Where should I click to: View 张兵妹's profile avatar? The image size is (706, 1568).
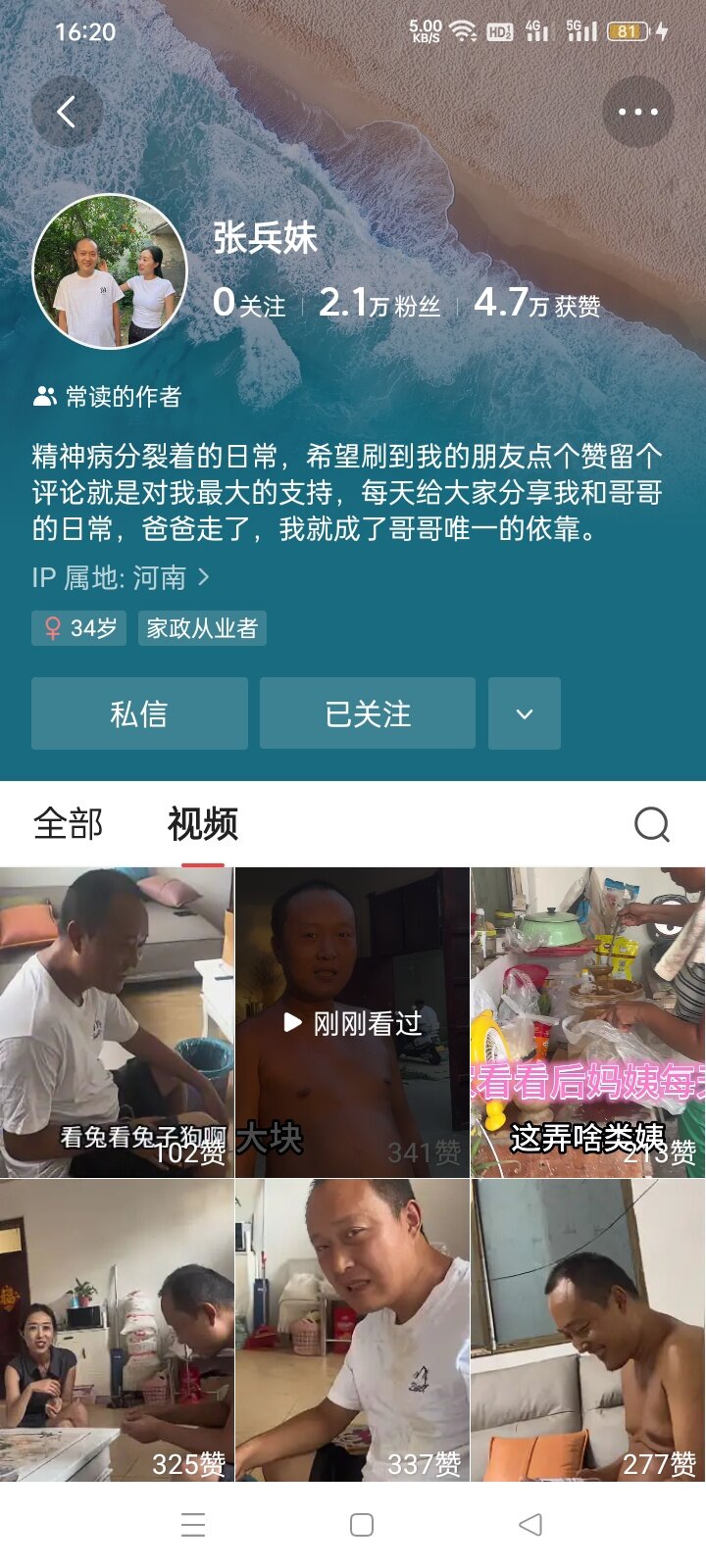click(x=110, y=271)
